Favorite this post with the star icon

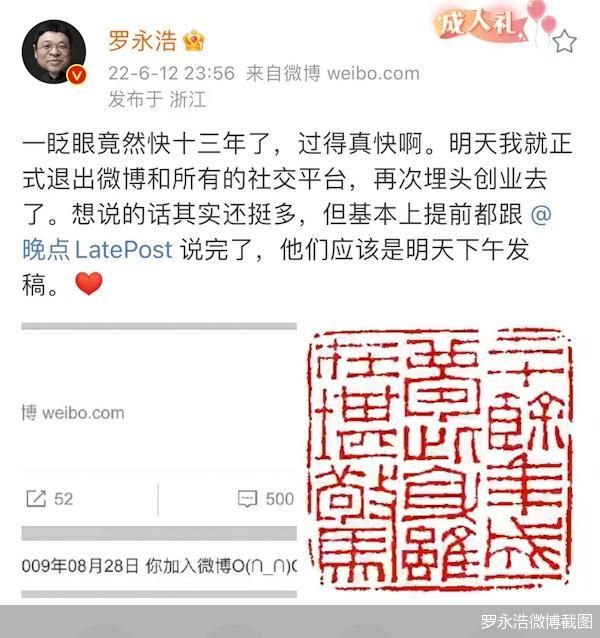pyautogui.click(x=564, y=41)
